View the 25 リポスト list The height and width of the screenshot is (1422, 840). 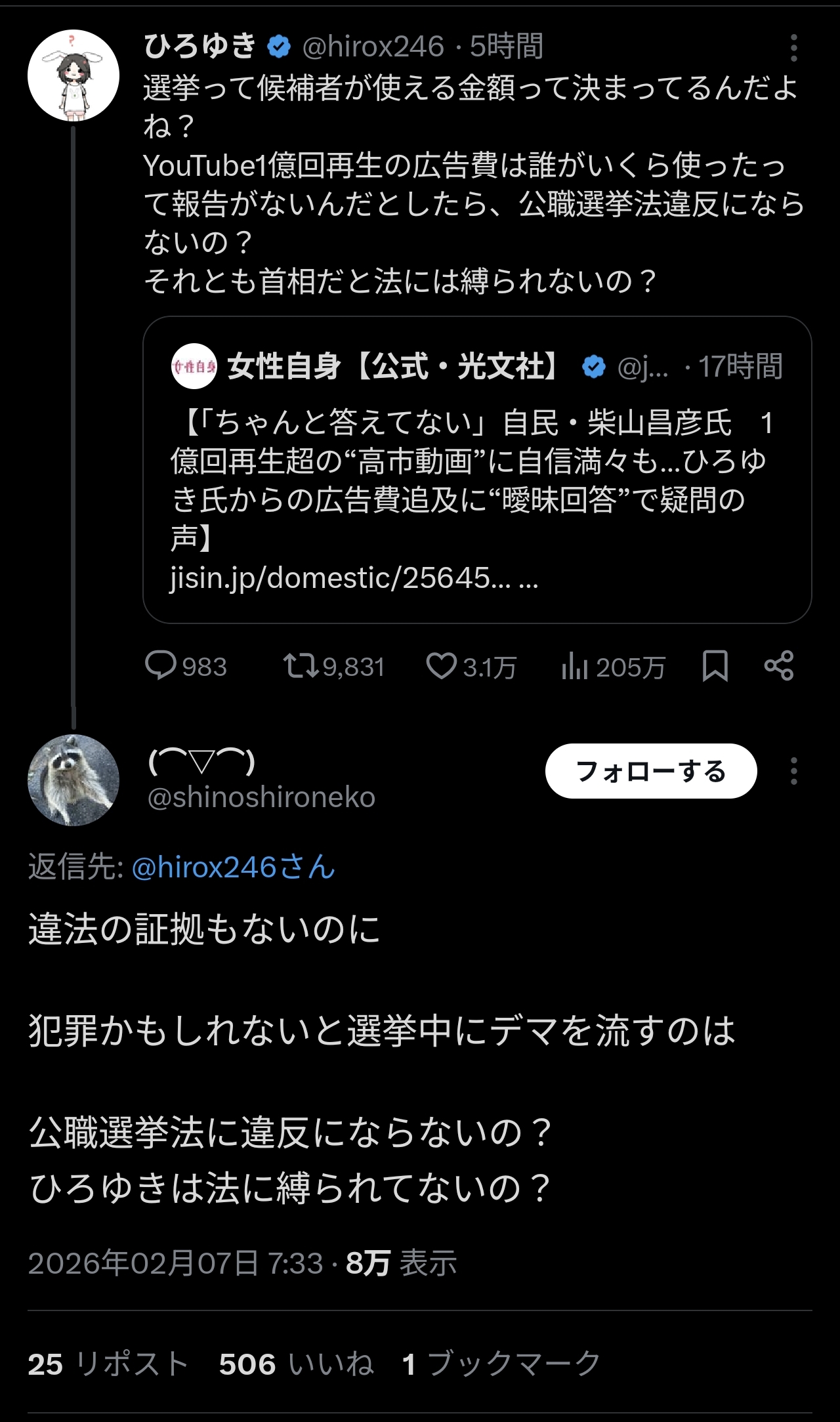(108, 1364)
